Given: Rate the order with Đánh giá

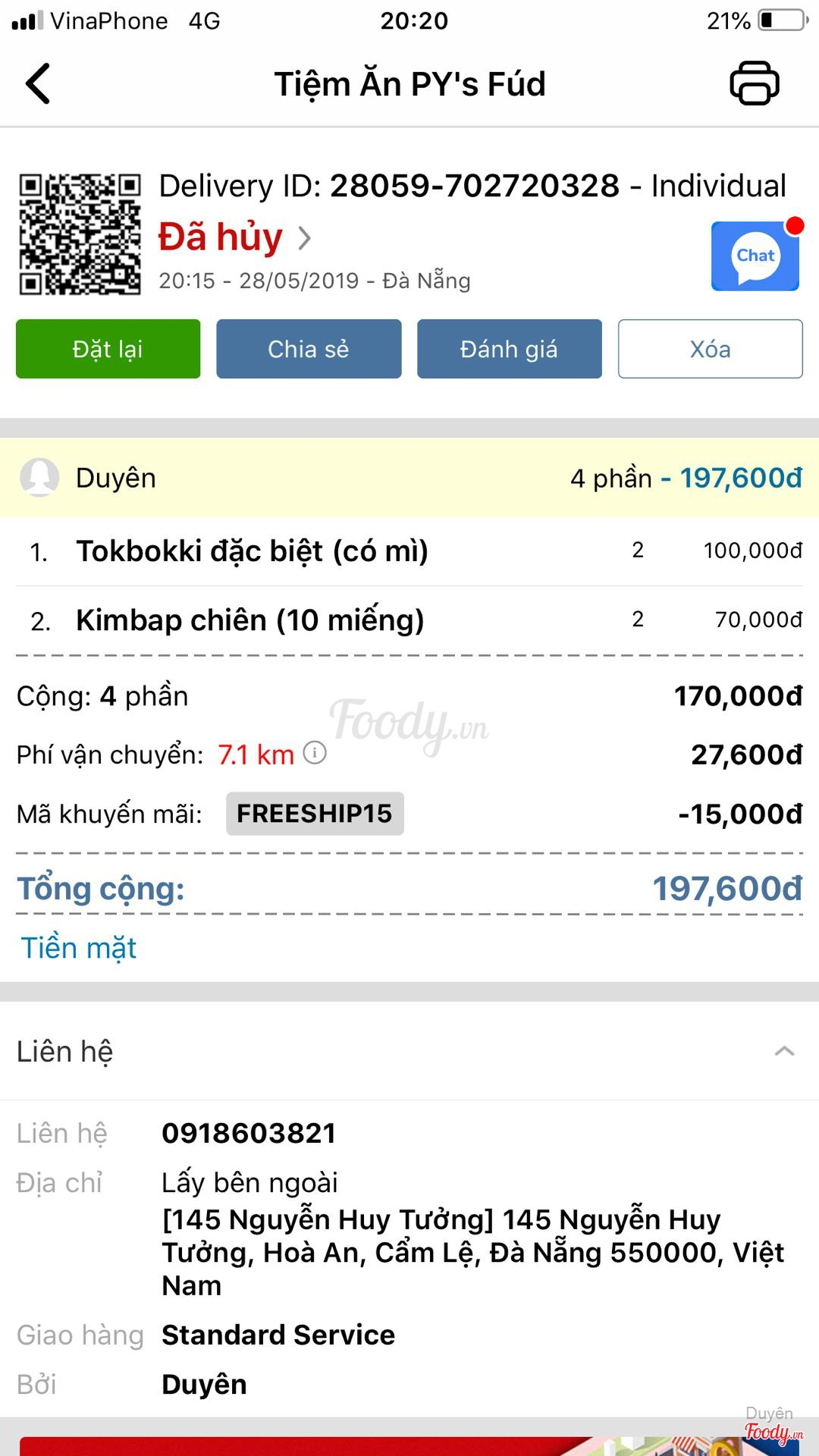Looking at the screenshot, I should tap(509, 349).
